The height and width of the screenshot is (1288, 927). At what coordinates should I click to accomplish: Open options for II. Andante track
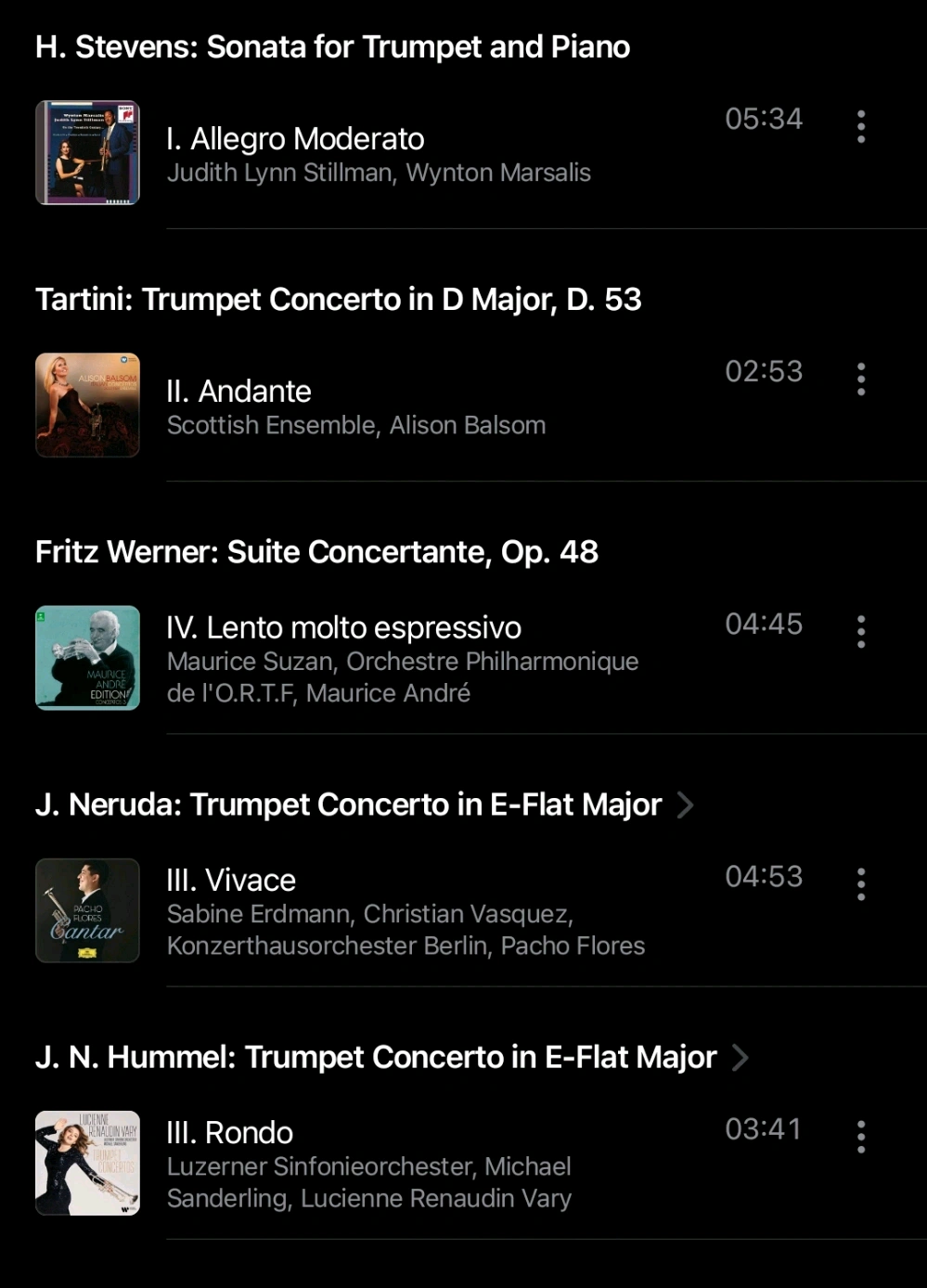point(861,379)
